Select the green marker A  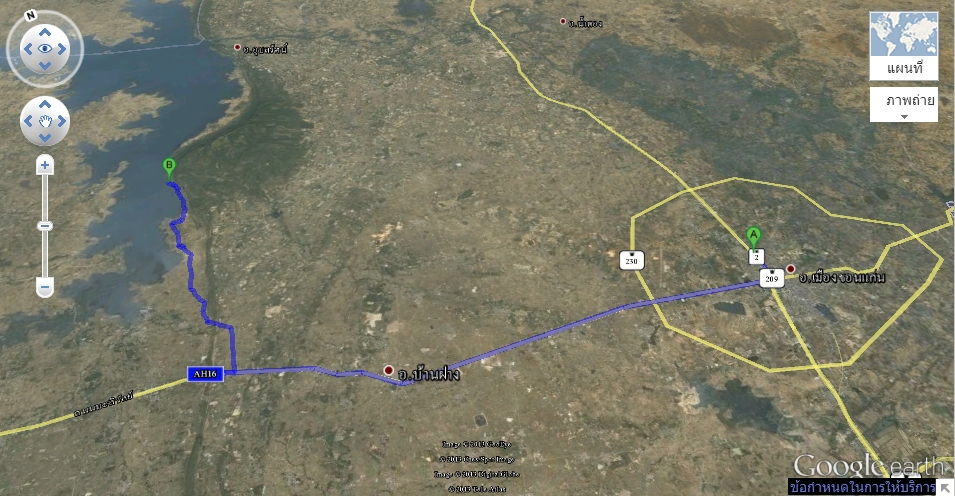(x=754, y=236)
